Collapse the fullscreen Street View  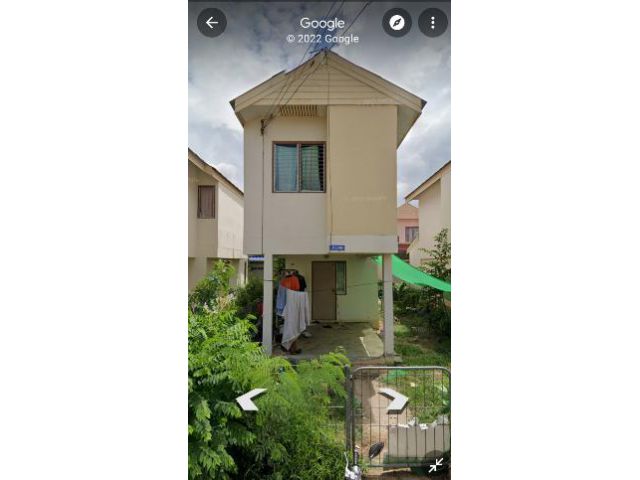(x=436, y=465)
